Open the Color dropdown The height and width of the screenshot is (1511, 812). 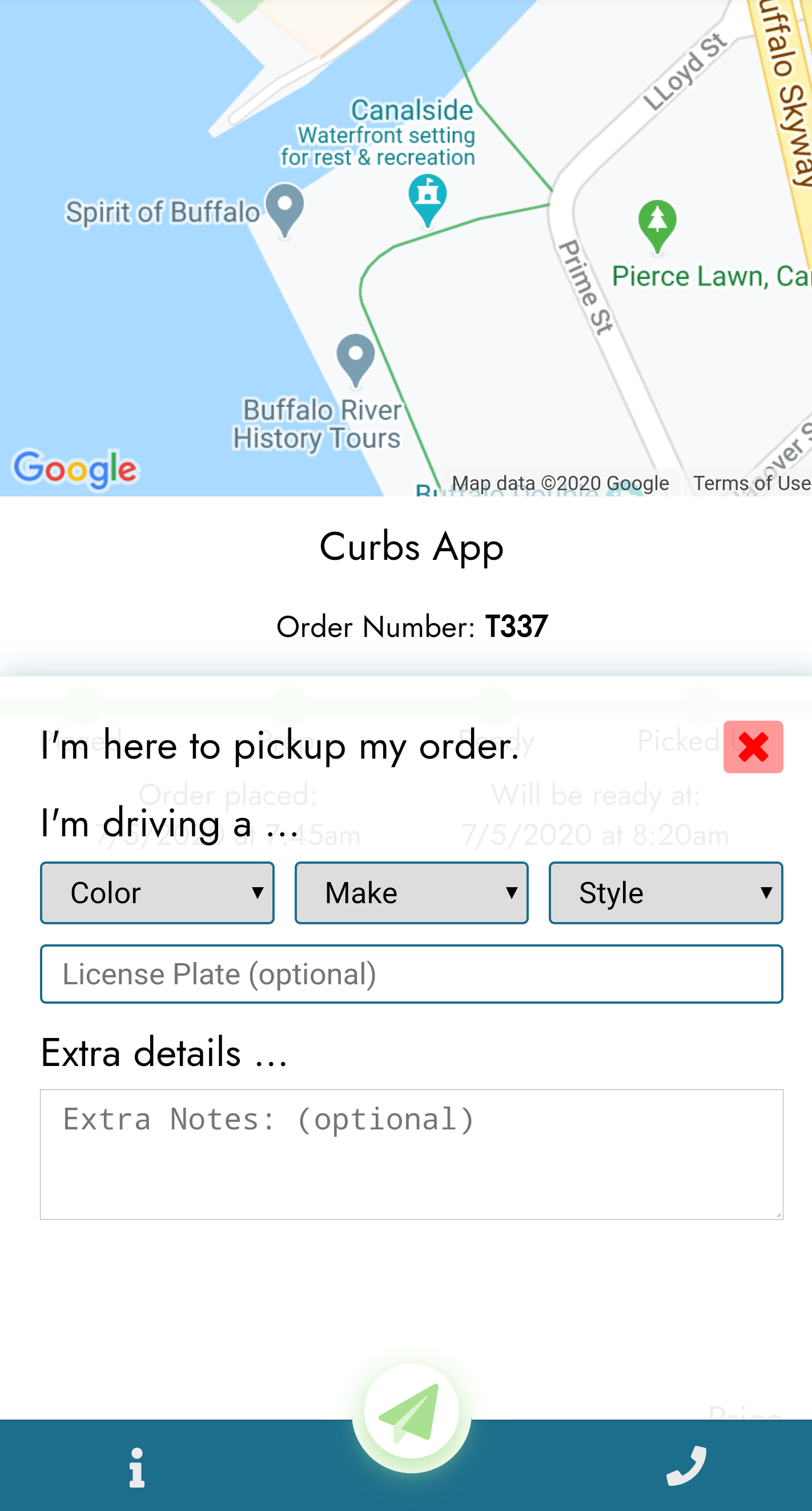(156, 892)
